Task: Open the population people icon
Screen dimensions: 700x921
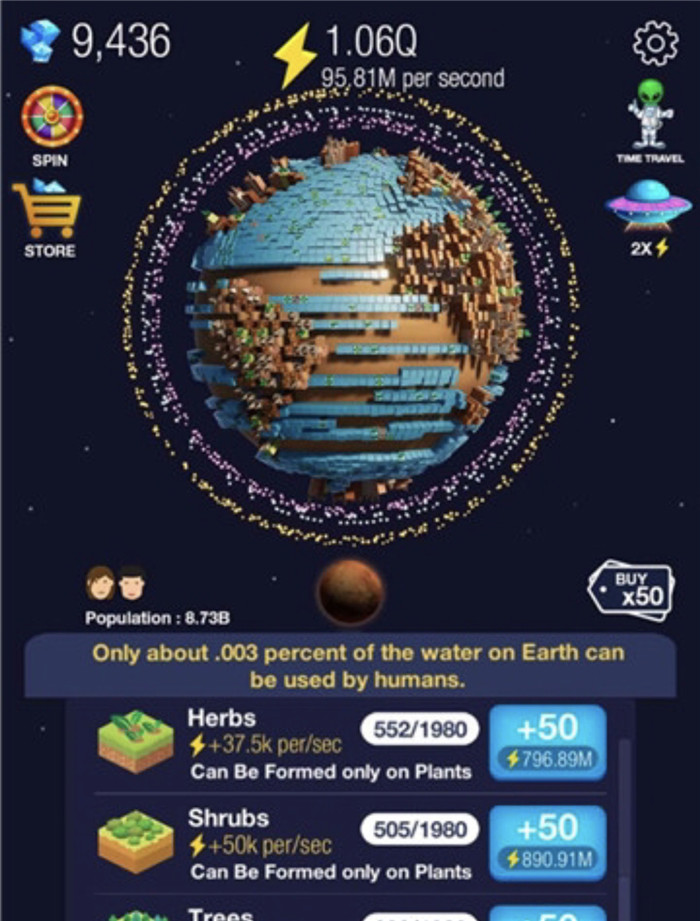Action: pyautogui.click(x=116, y=583)
